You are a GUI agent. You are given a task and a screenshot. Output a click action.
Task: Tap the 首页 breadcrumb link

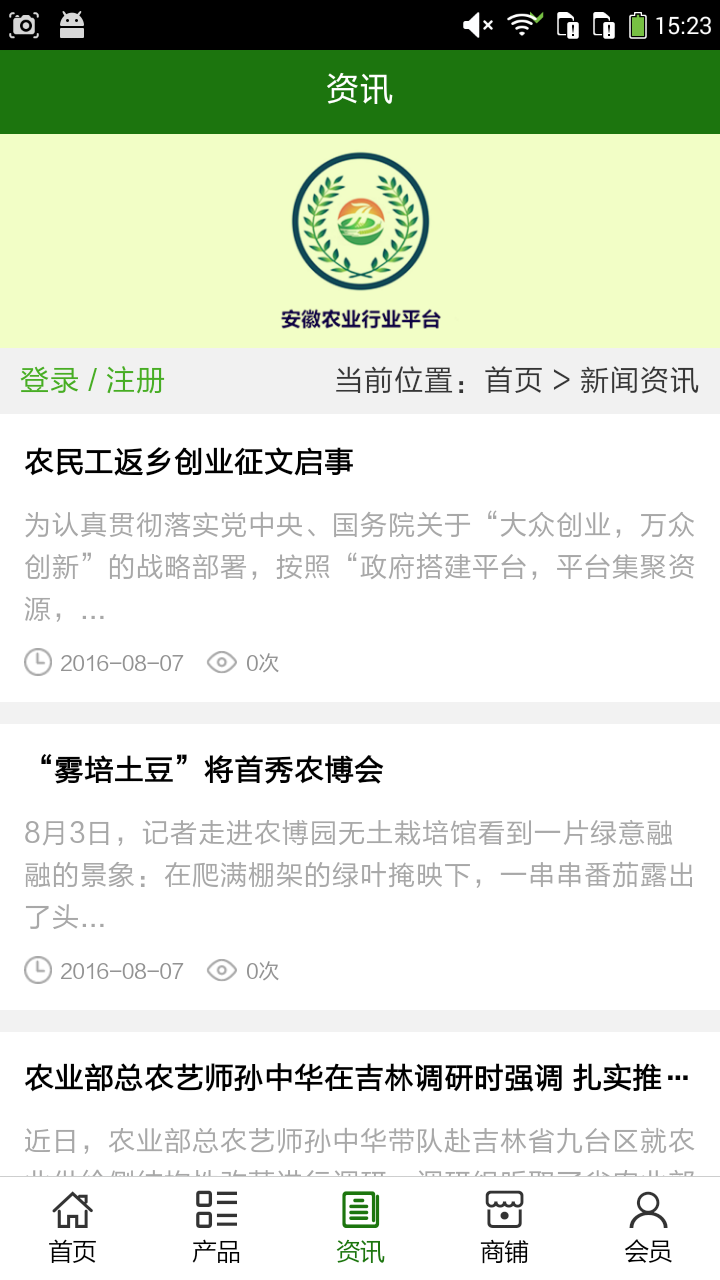513,381
